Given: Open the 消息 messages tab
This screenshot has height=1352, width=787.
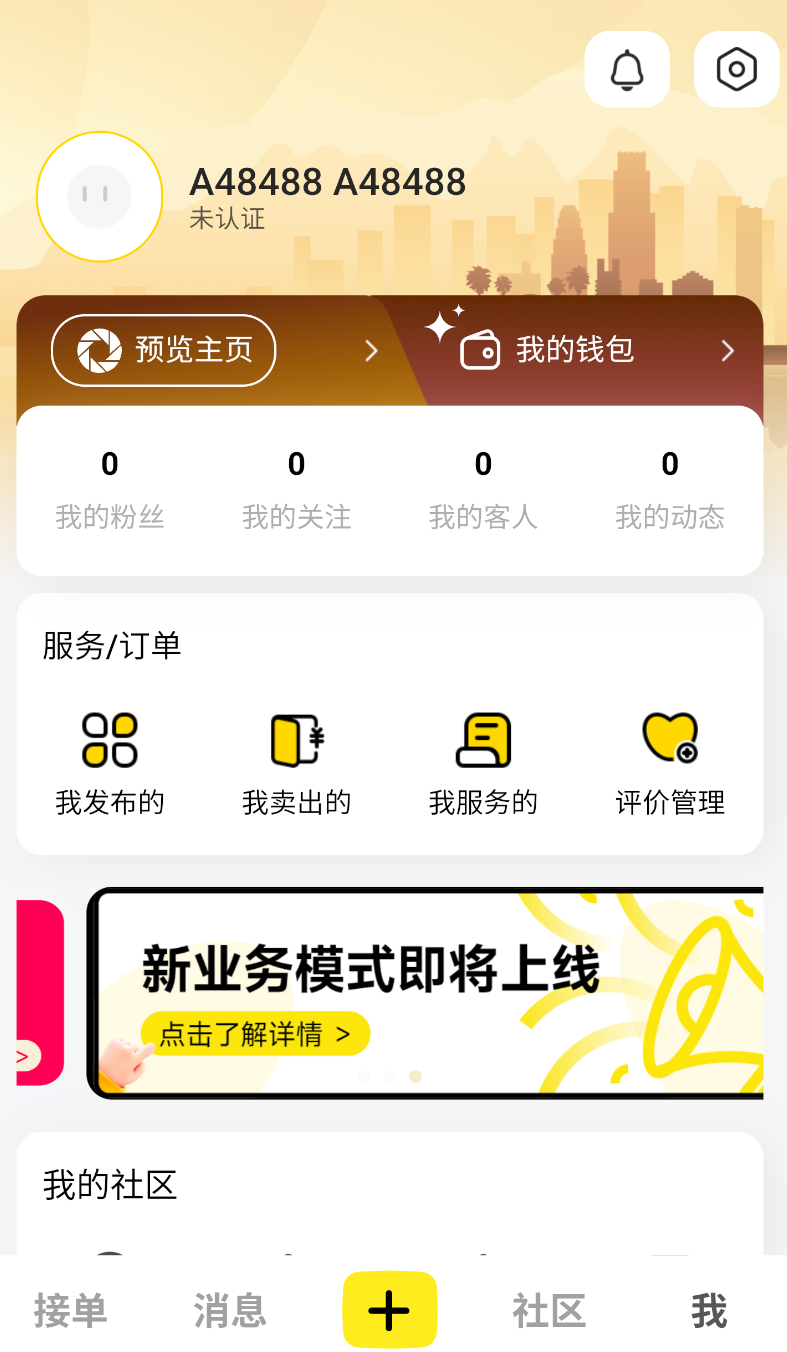Looking at the screenshot, I should [229, 1309].
